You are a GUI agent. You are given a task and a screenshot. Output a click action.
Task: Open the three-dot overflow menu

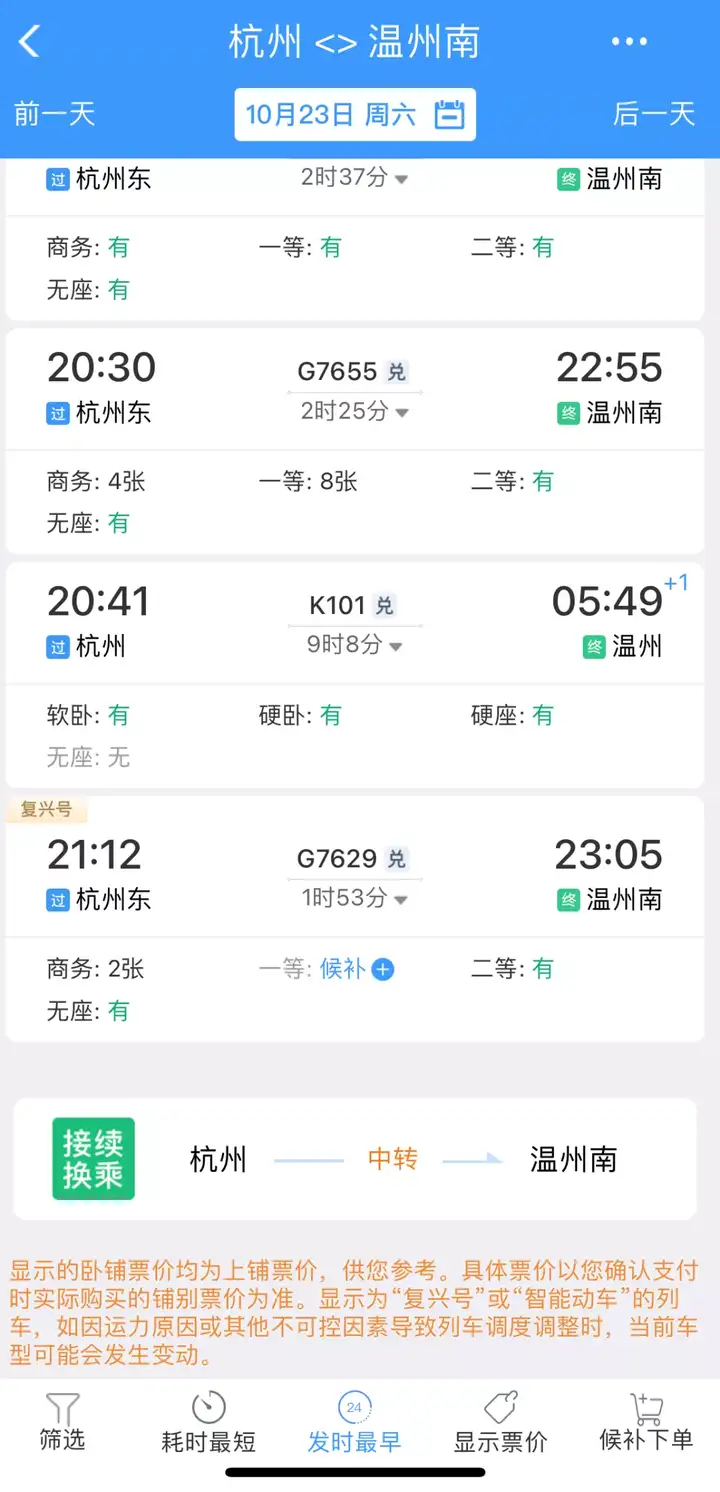[x=629, y=42]
